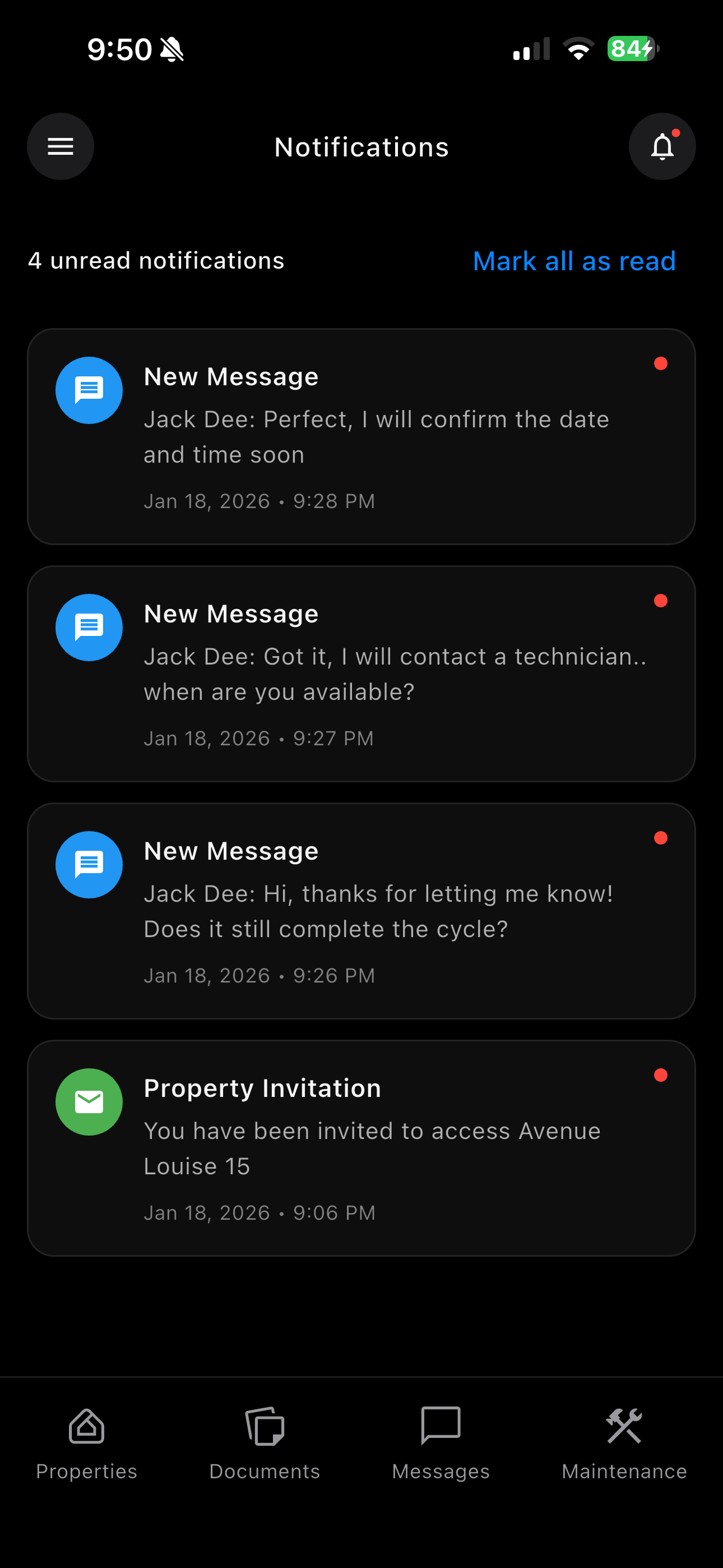The height and width of the screenshot is (1568, 723).
Task: Click the green envelope icon on Property Invitation
Action: point(89,1102)
